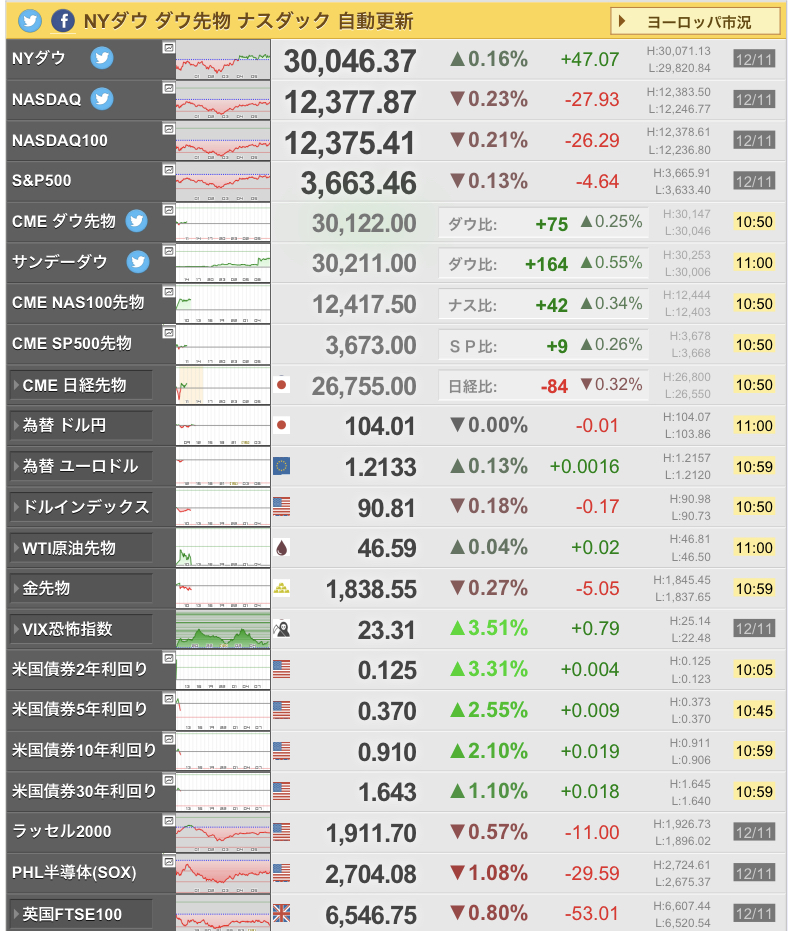Open the ヨーロッパ市況 button
Screen dimensions: 788x931
pyautogui.click(x=695, y=20)
